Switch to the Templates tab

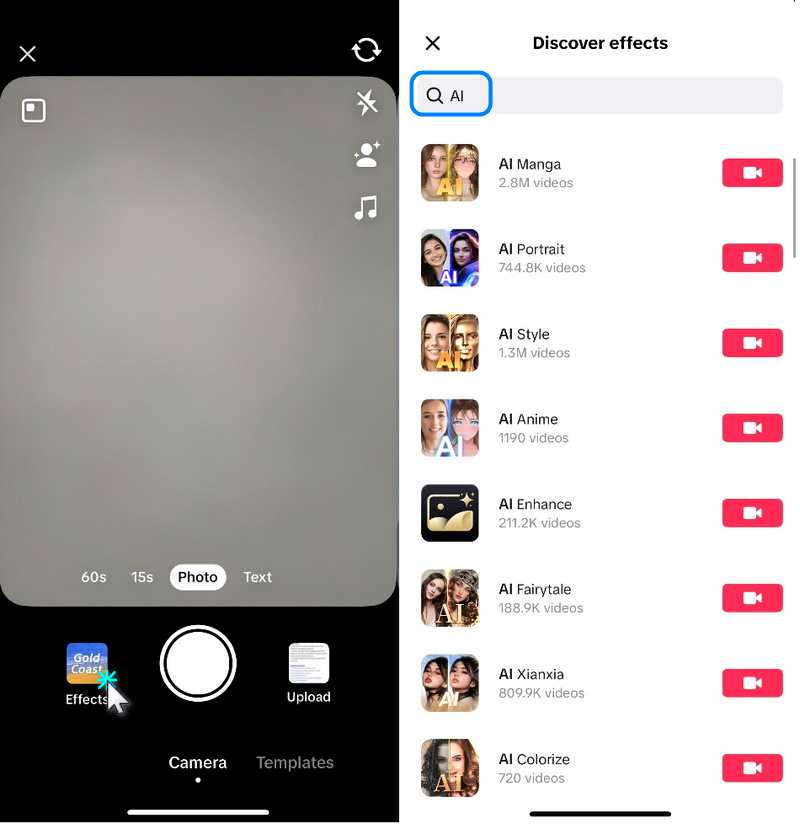tap(294, 762)
